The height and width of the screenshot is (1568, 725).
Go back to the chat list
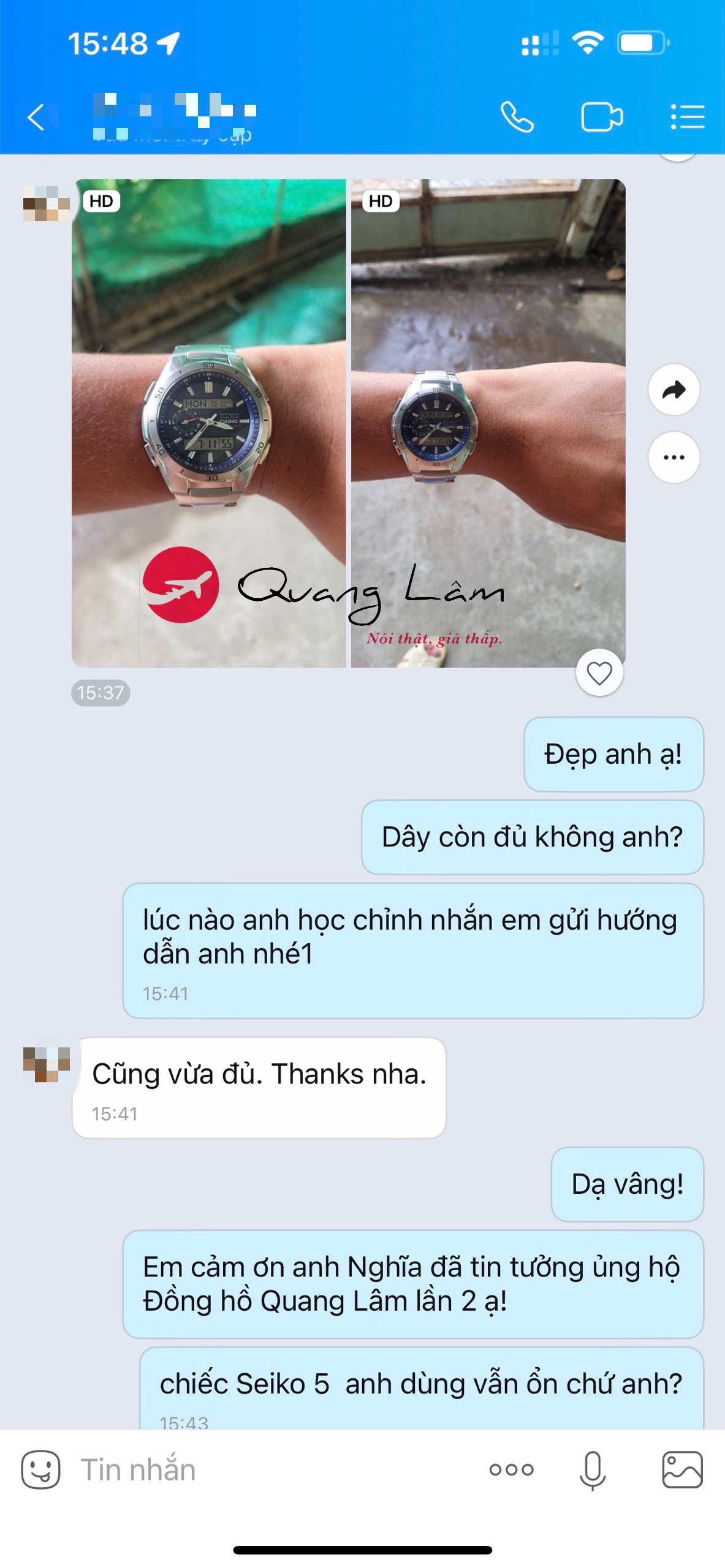point(37,117)
